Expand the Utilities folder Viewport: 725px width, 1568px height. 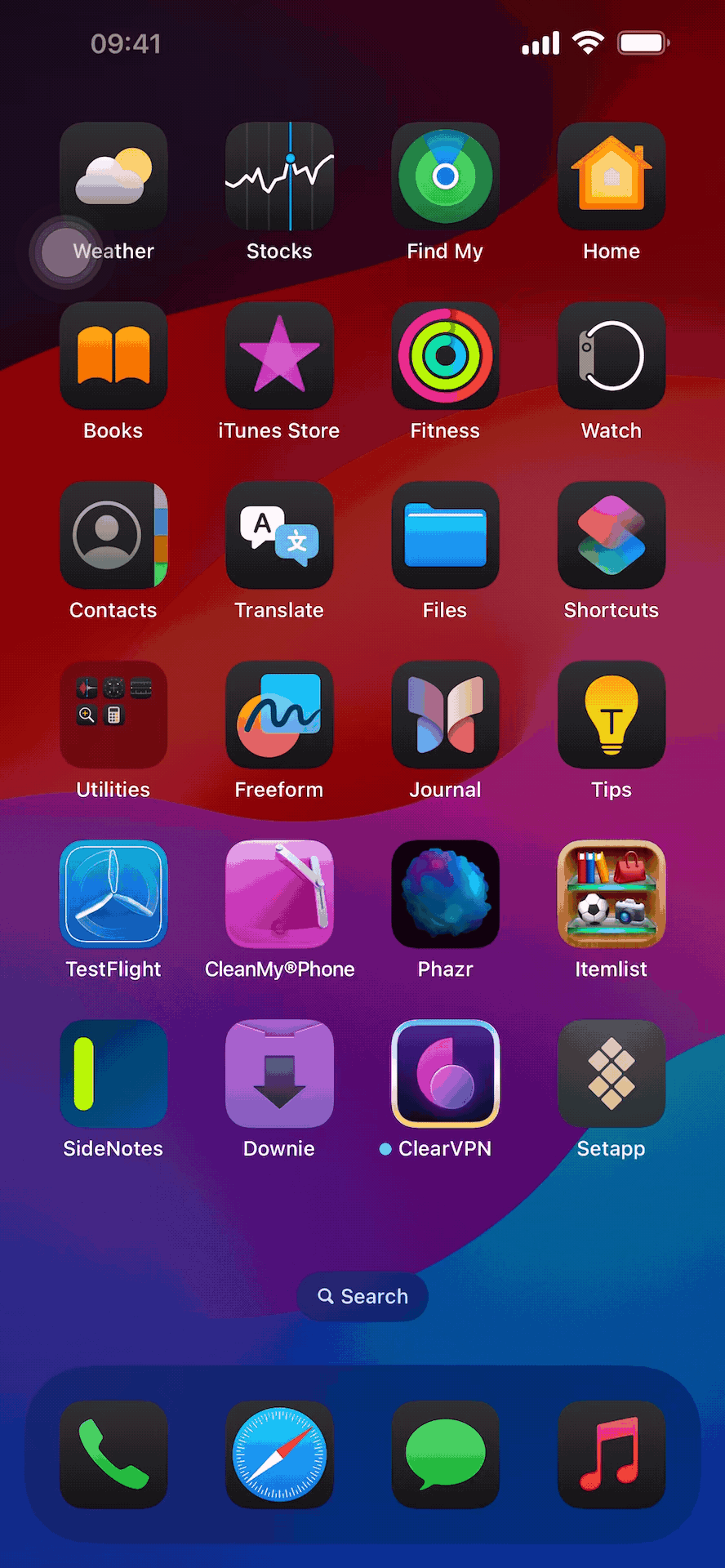point(113,715)
